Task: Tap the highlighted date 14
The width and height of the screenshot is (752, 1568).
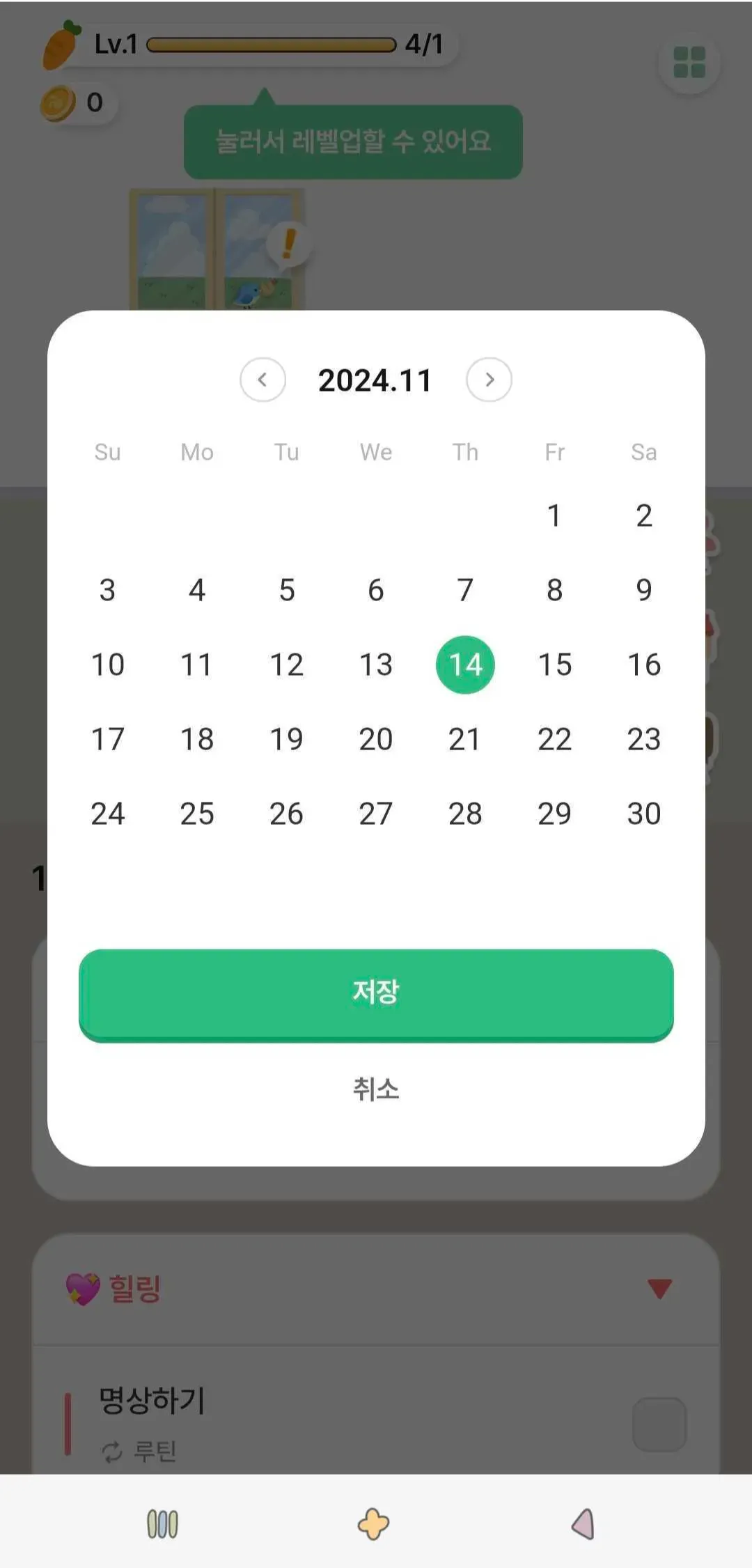Action: pos(465,665)
